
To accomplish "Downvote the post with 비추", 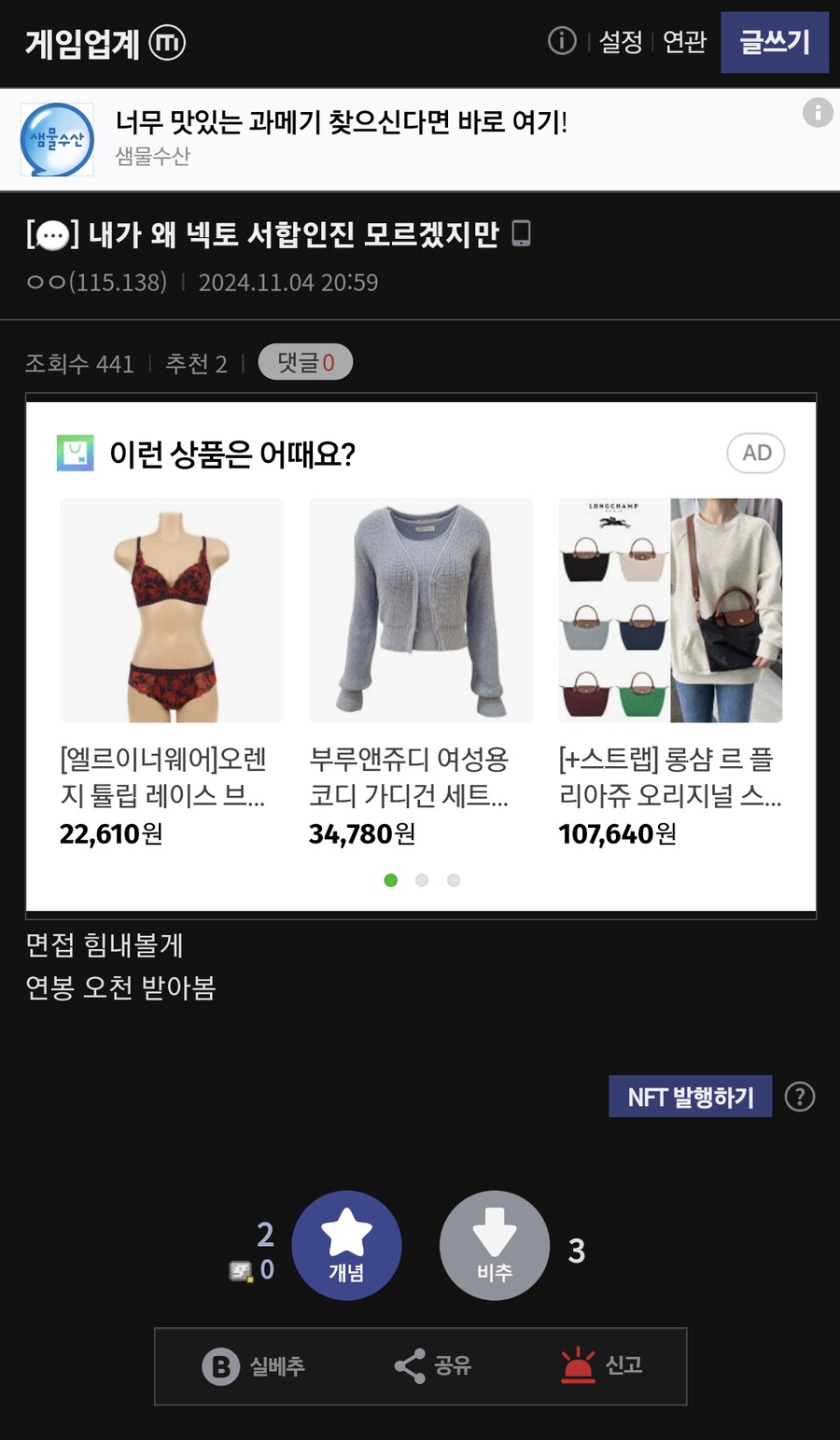I will point(494,1246).
